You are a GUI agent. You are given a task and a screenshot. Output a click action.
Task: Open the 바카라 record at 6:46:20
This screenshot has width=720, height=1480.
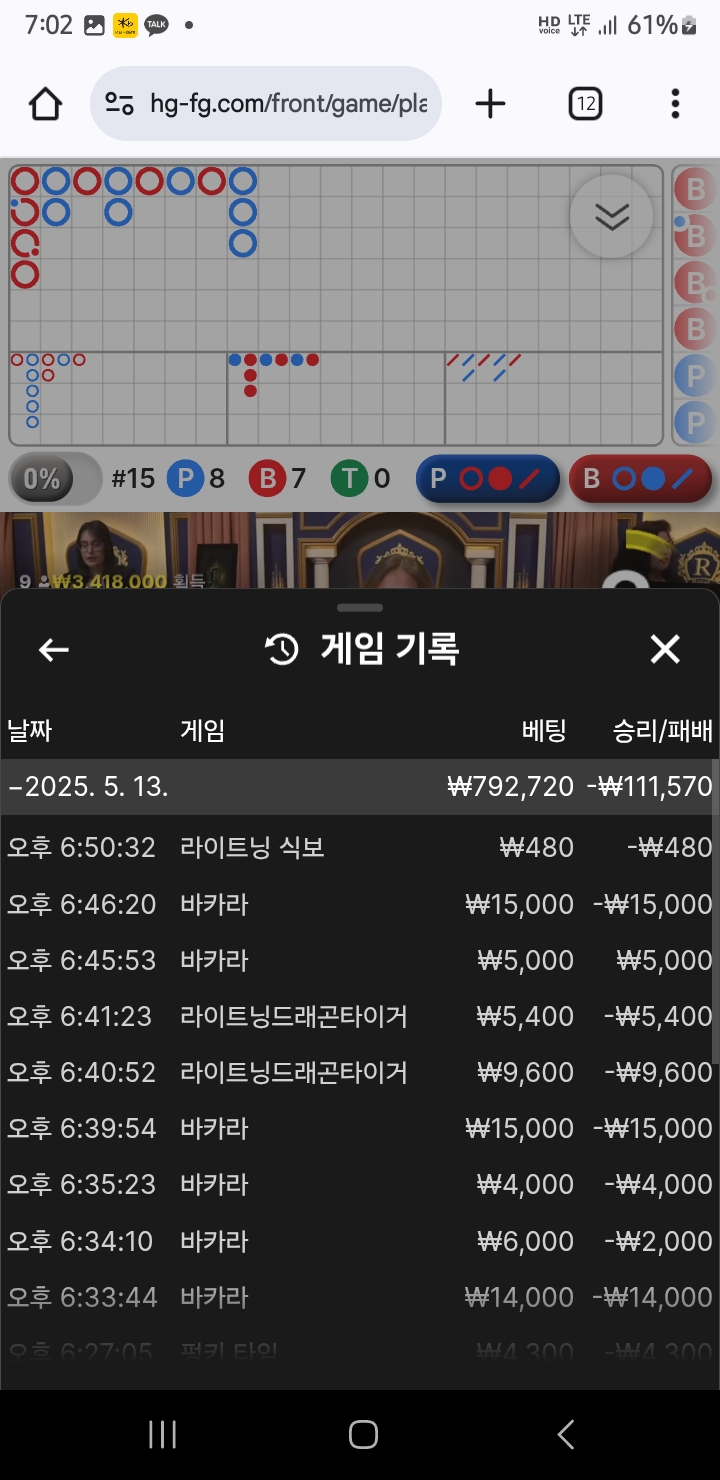(x=360, y=904)
